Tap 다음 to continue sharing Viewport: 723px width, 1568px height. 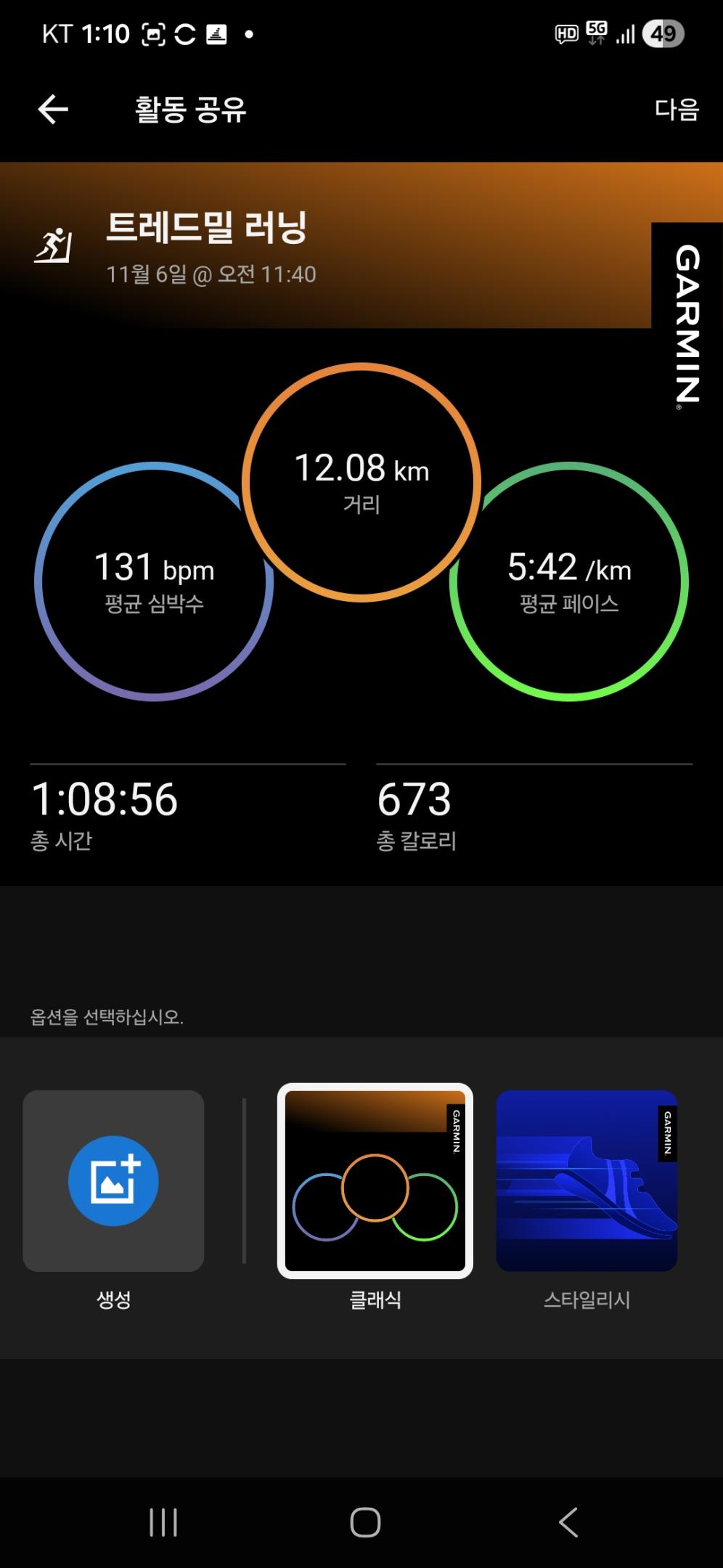676,110
